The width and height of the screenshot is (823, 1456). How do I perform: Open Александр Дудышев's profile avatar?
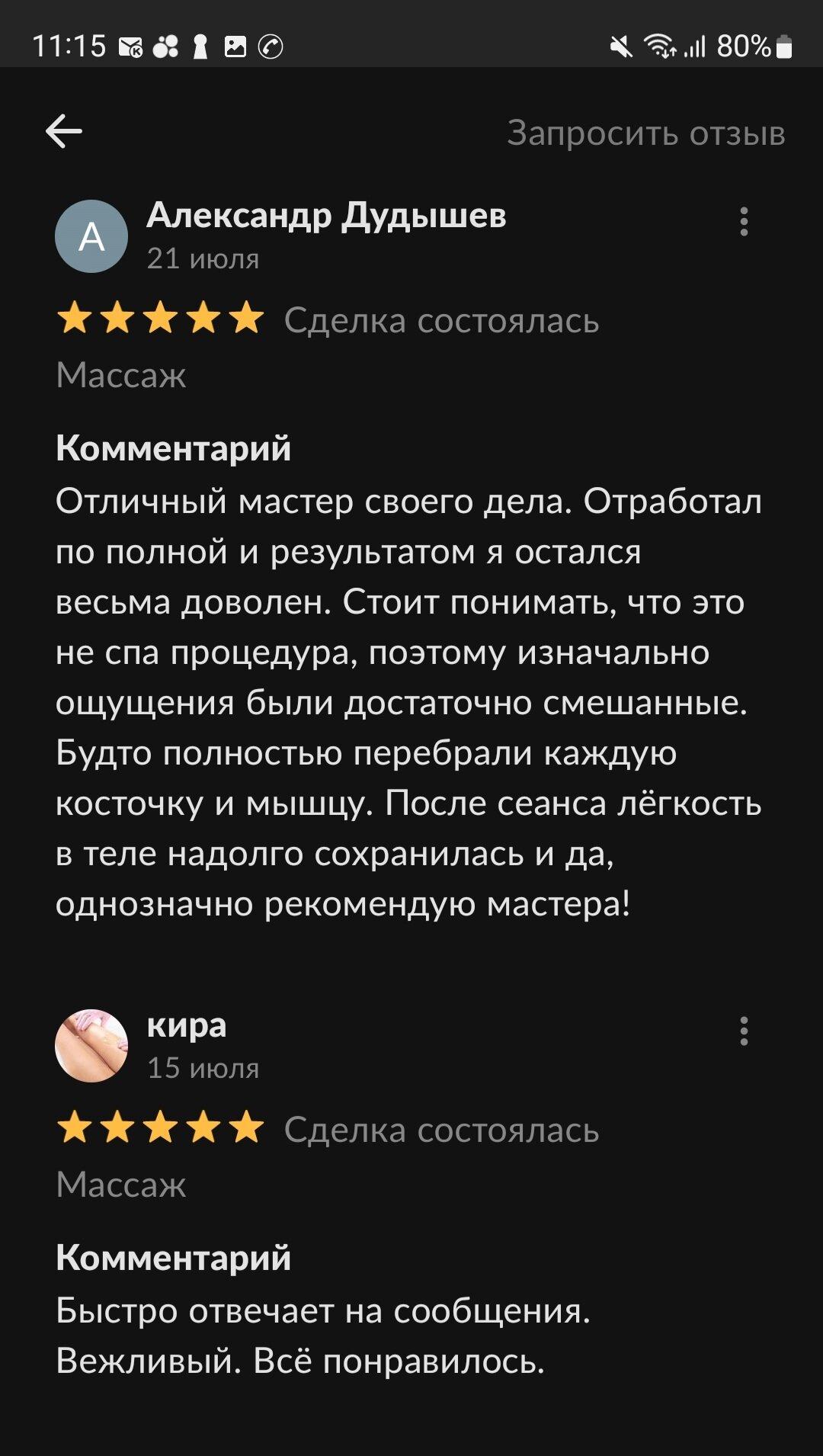click(91, 236)
